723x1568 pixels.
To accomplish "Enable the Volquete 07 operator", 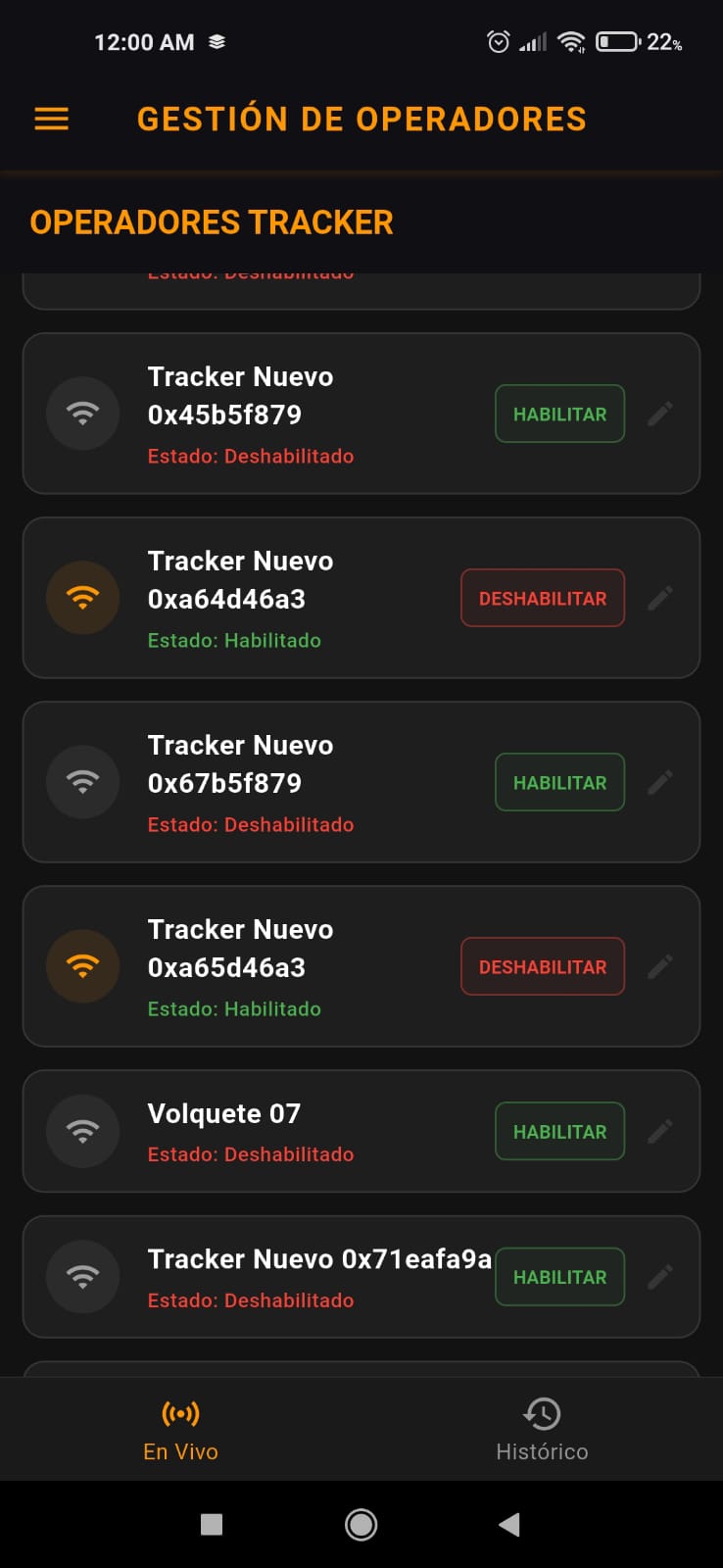I will coord(559,1132).
